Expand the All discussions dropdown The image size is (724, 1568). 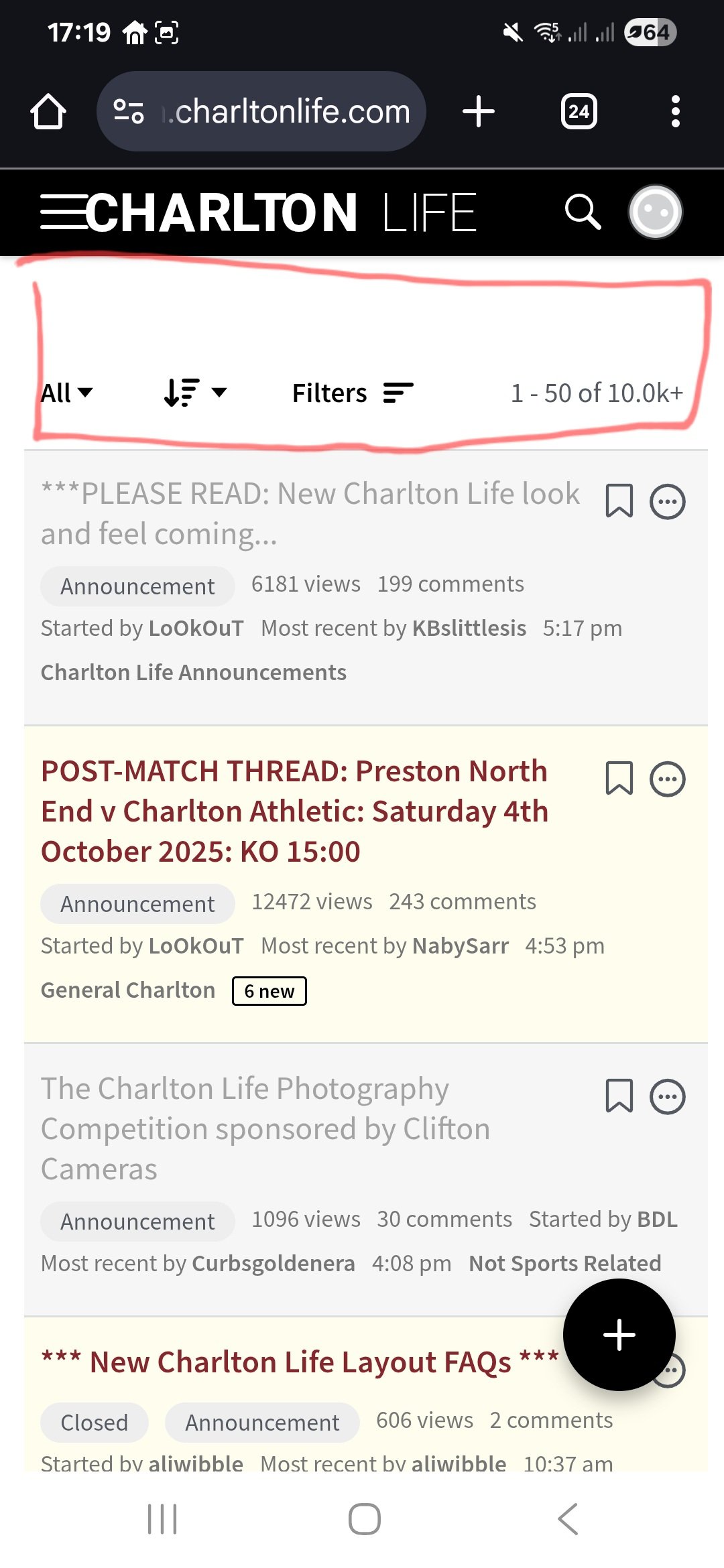tap(66, 393)
